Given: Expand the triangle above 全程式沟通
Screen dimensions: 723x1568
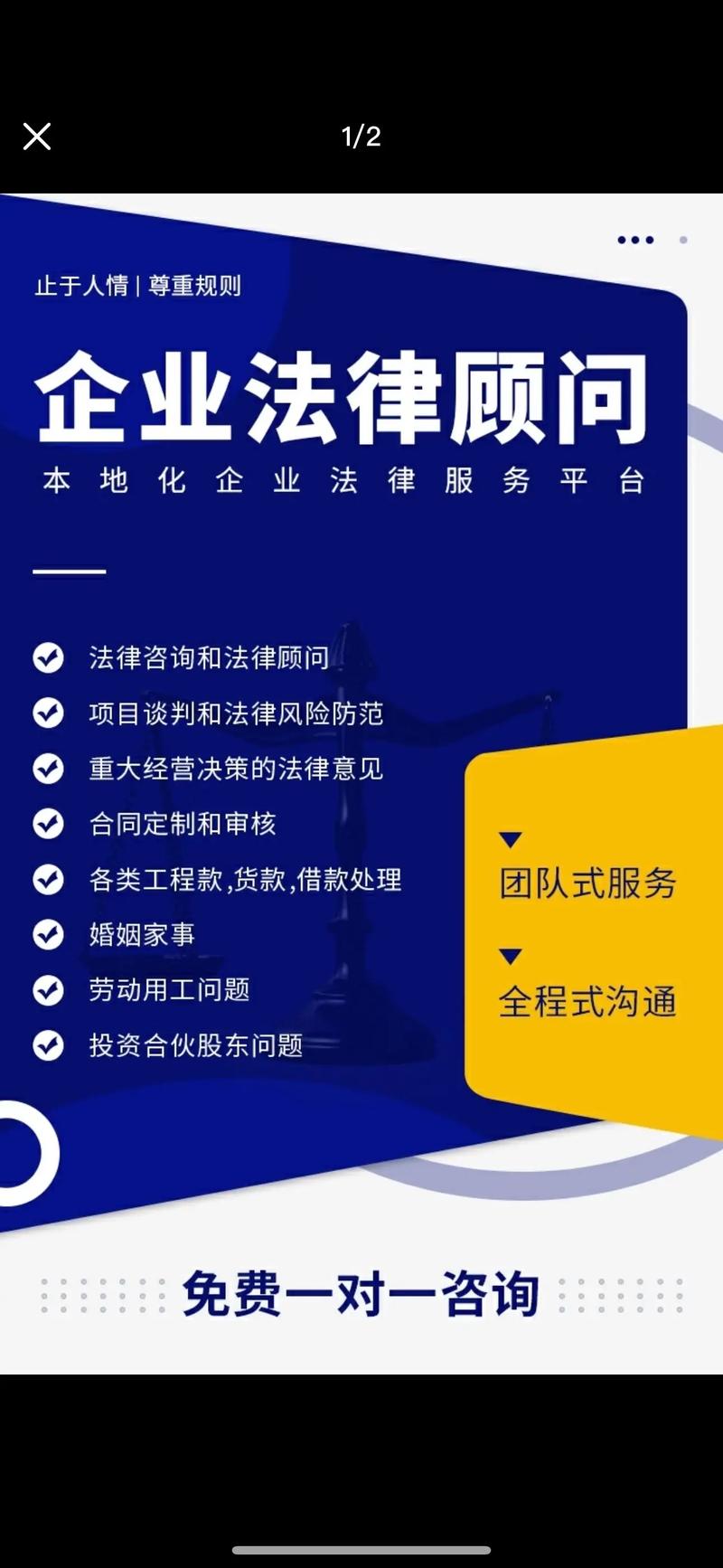Looking at the screenshot, I should (x=510, y=956).
